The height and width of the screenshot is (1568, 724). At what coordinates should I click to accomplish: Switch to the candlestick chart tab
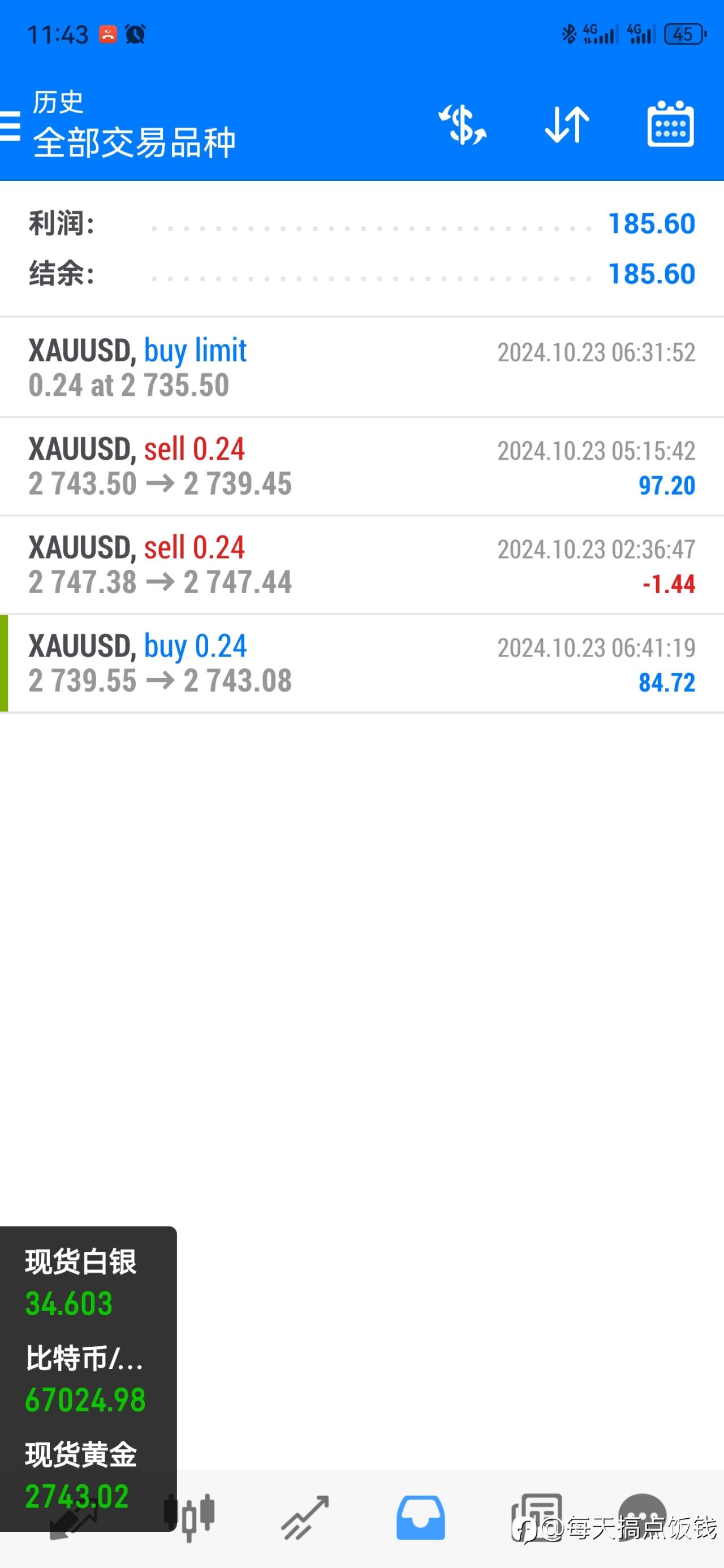pos(189,1518)
